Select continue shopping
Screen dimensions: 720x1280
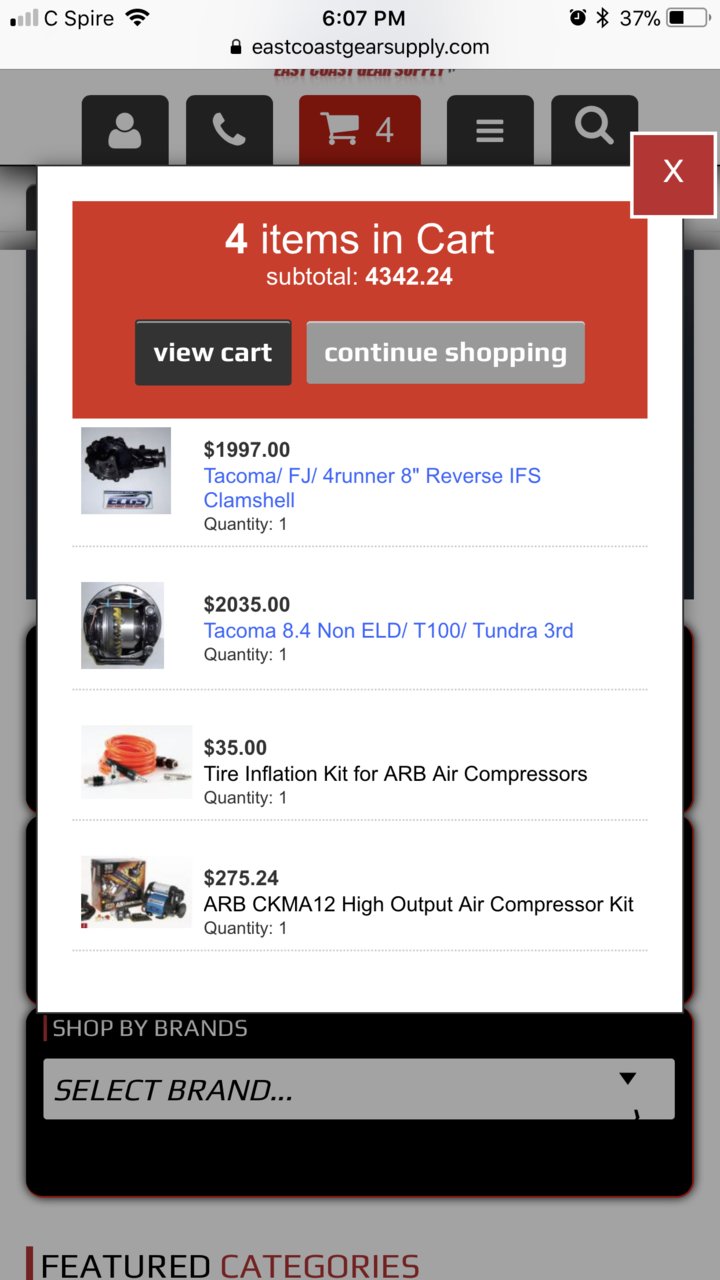[445, 353]
